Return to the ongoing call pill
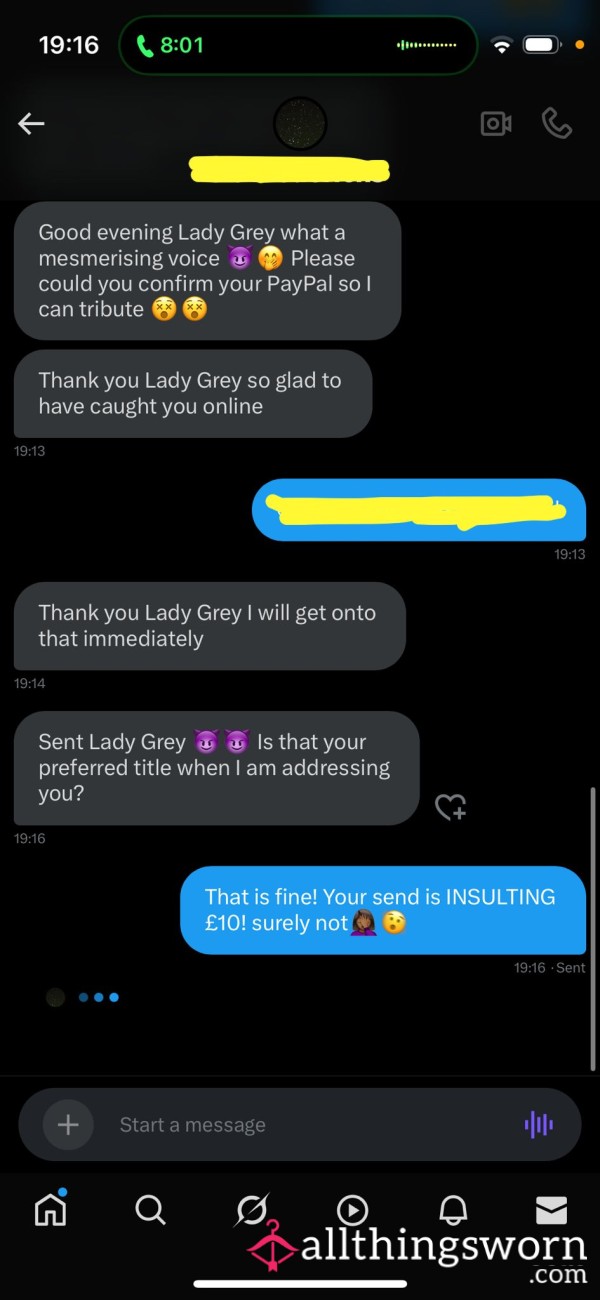 (x=298, y=45)
